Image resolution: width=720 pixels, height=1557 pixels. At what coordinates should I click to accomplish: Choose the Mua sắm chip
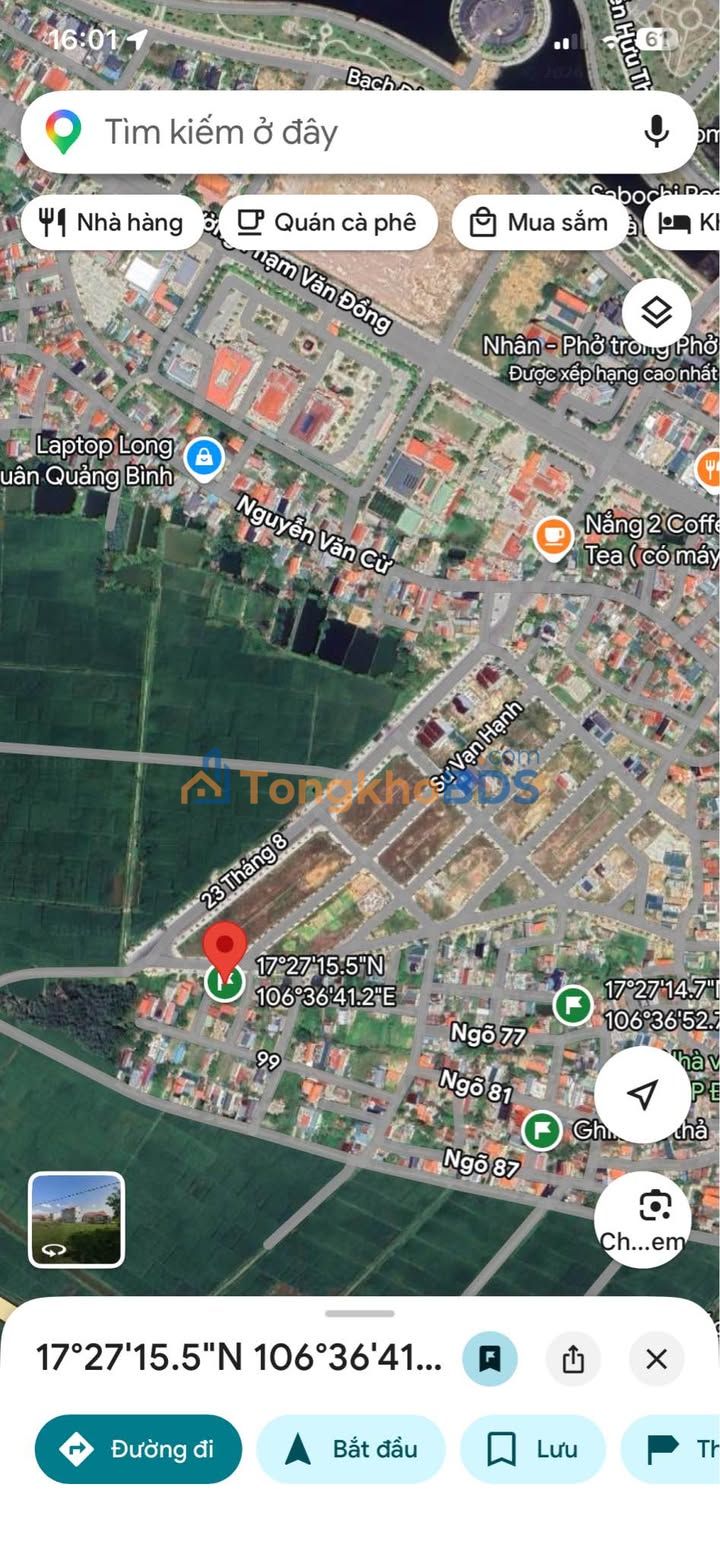pyautogui.click(x=540, y=222)
